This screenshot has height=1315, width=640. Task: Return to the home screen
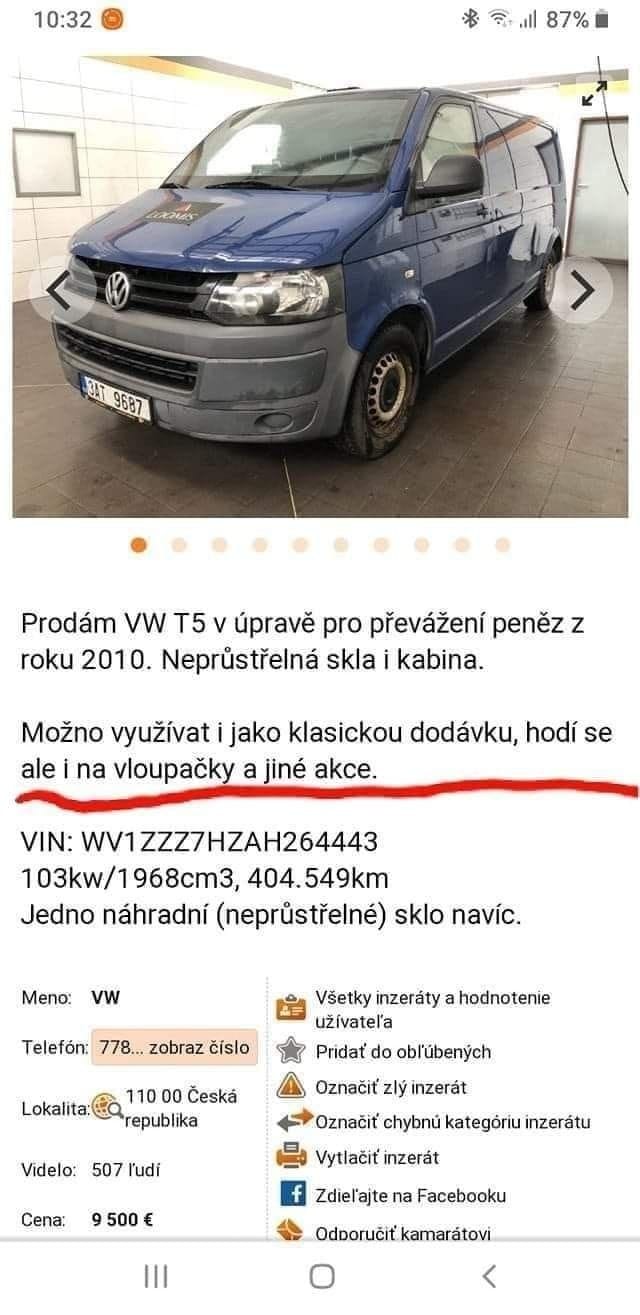[x=322, y=1276]
